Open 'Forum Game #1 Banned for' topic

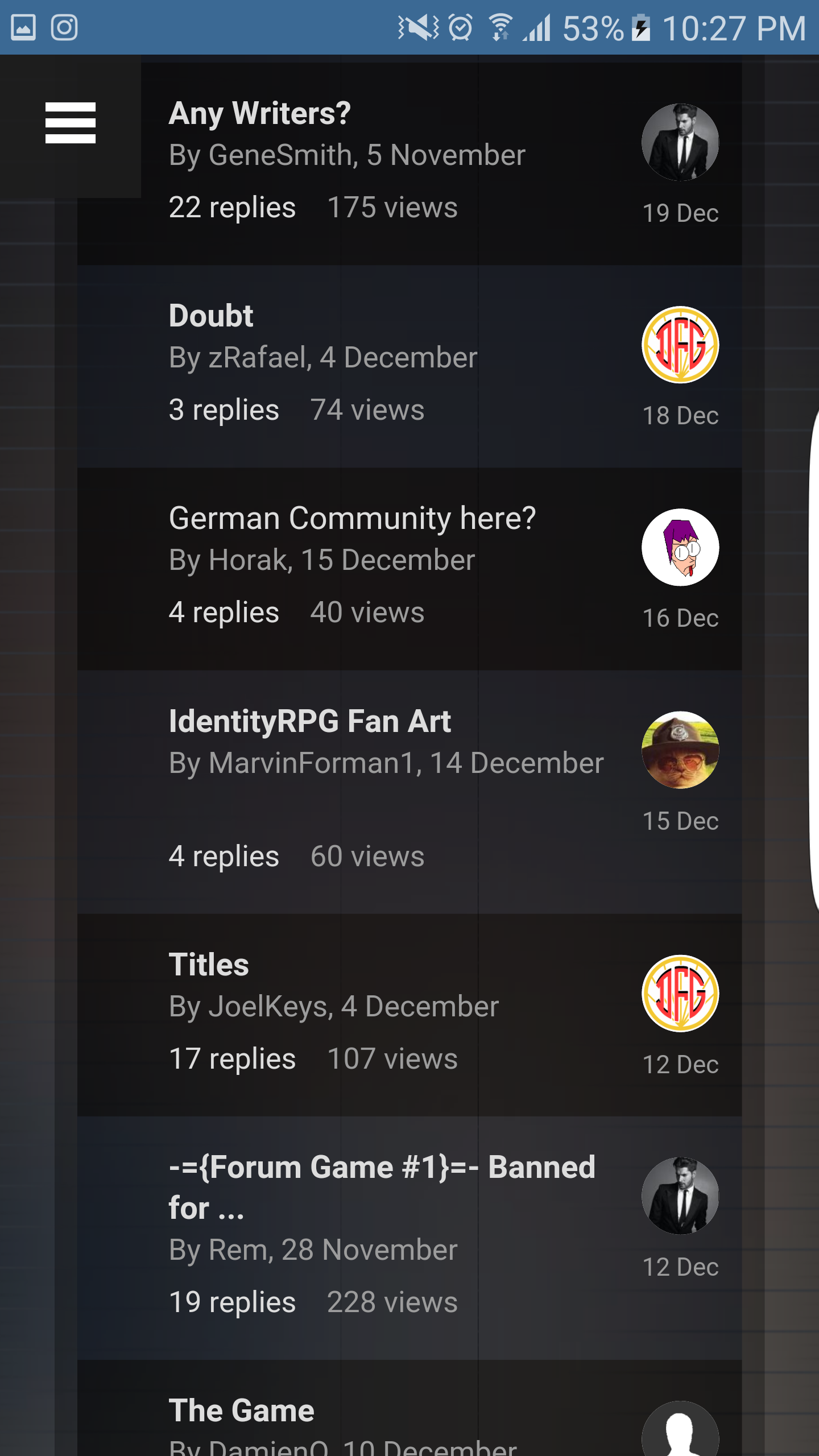click(x=382, y=1188)
